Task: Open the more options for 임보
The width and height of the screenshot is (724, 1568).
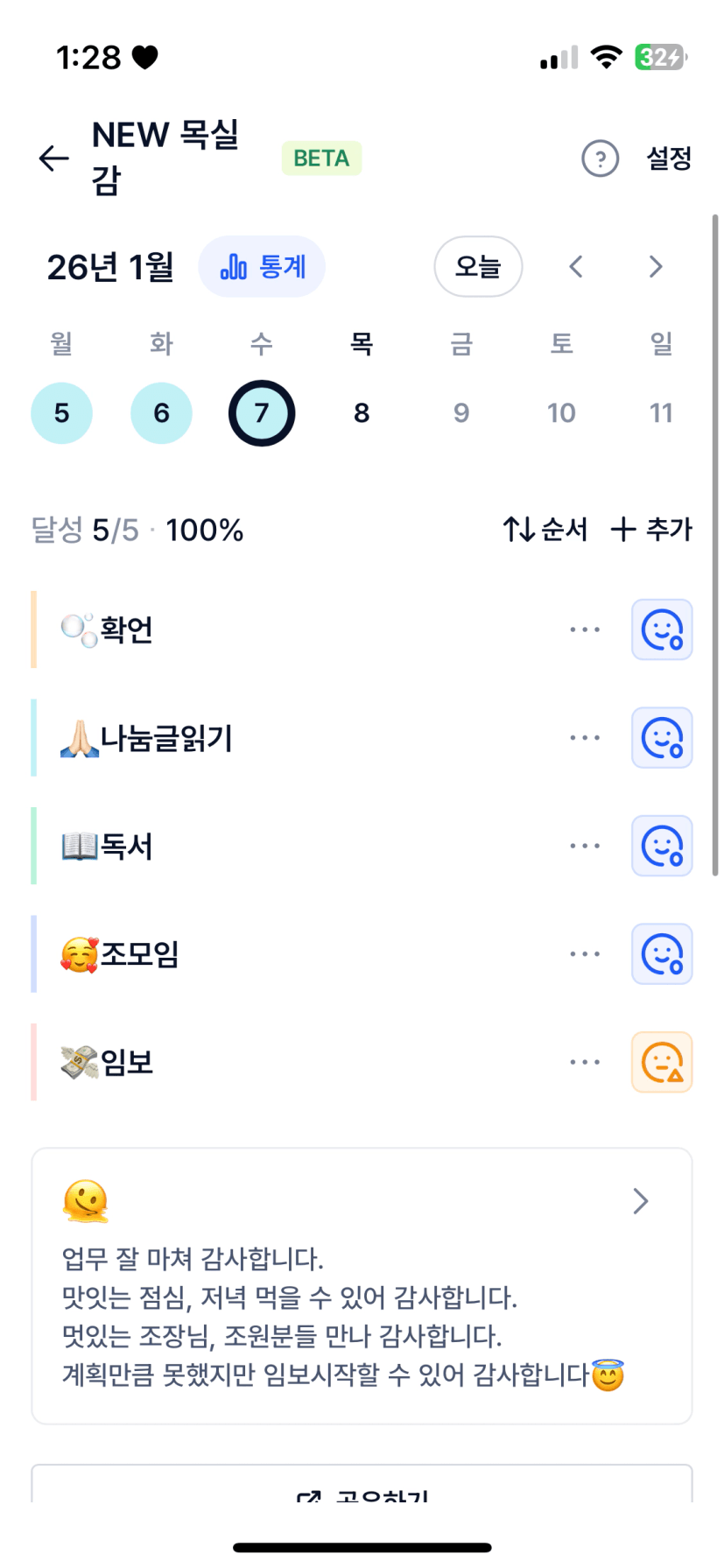Action: coord(584,1062)
